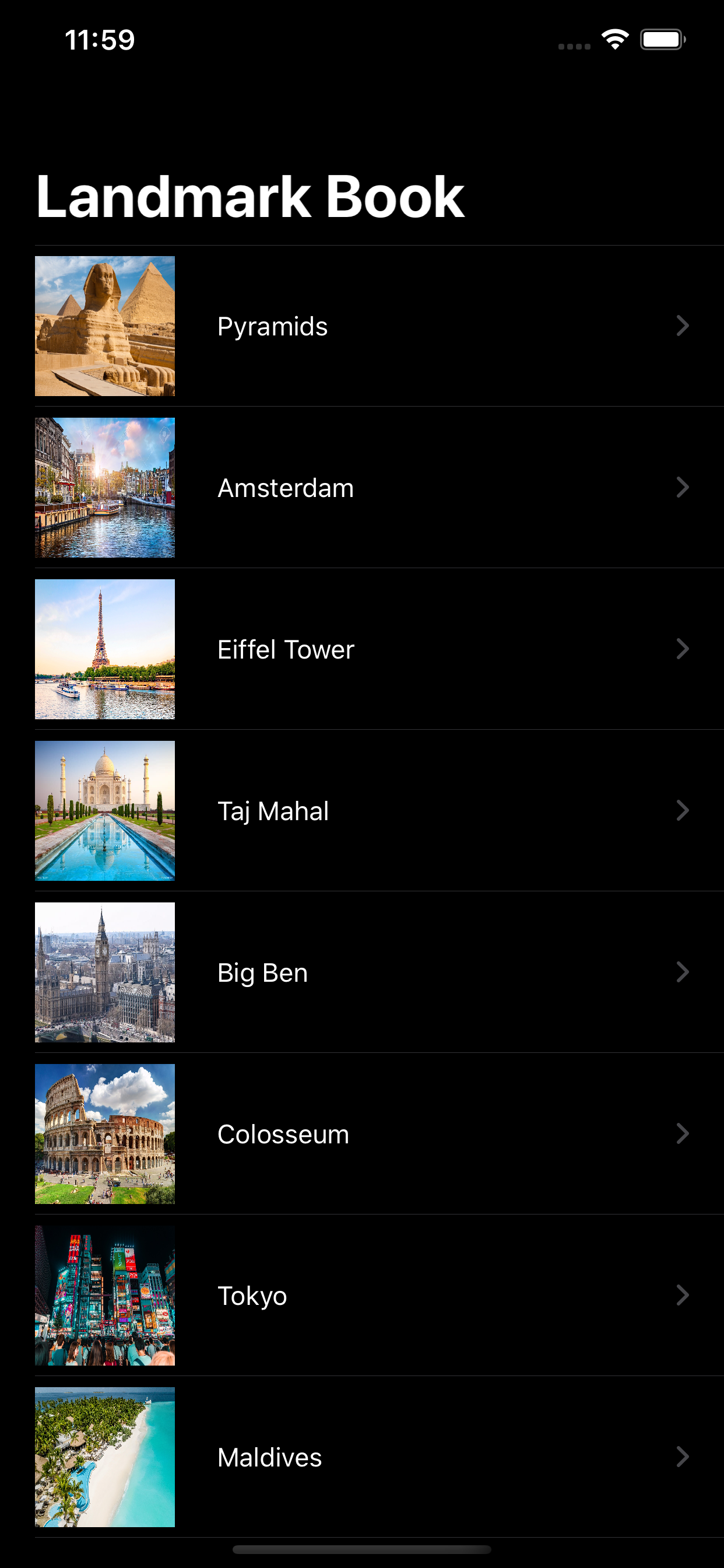Image resolution: width=724 pixels, height=1568 pixels.
Task: Go to the Big Ben landmark
Action: (x=362, y=972)
